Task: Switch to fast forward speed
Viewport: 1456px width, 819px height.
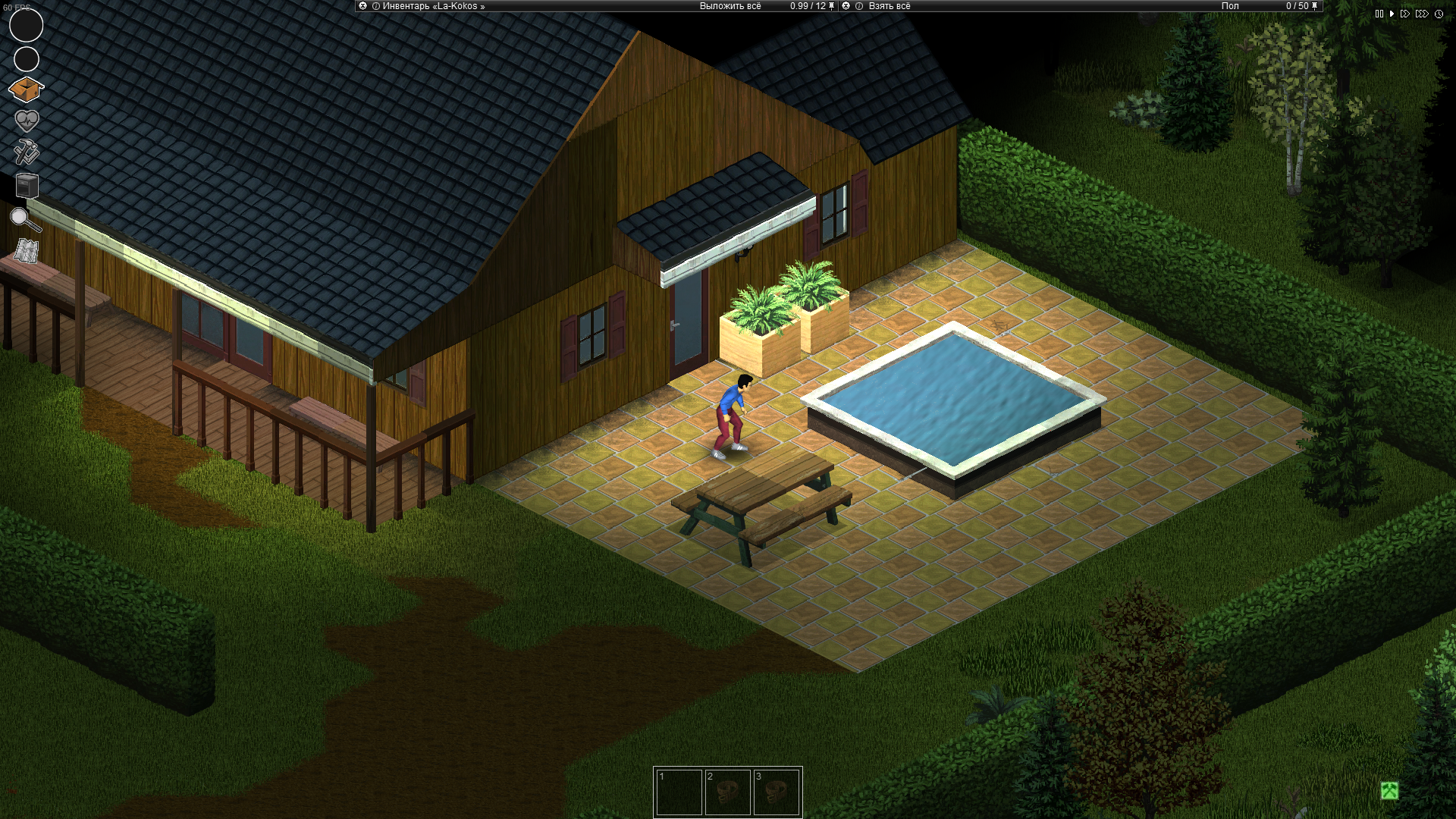Action: (1405, 14)
